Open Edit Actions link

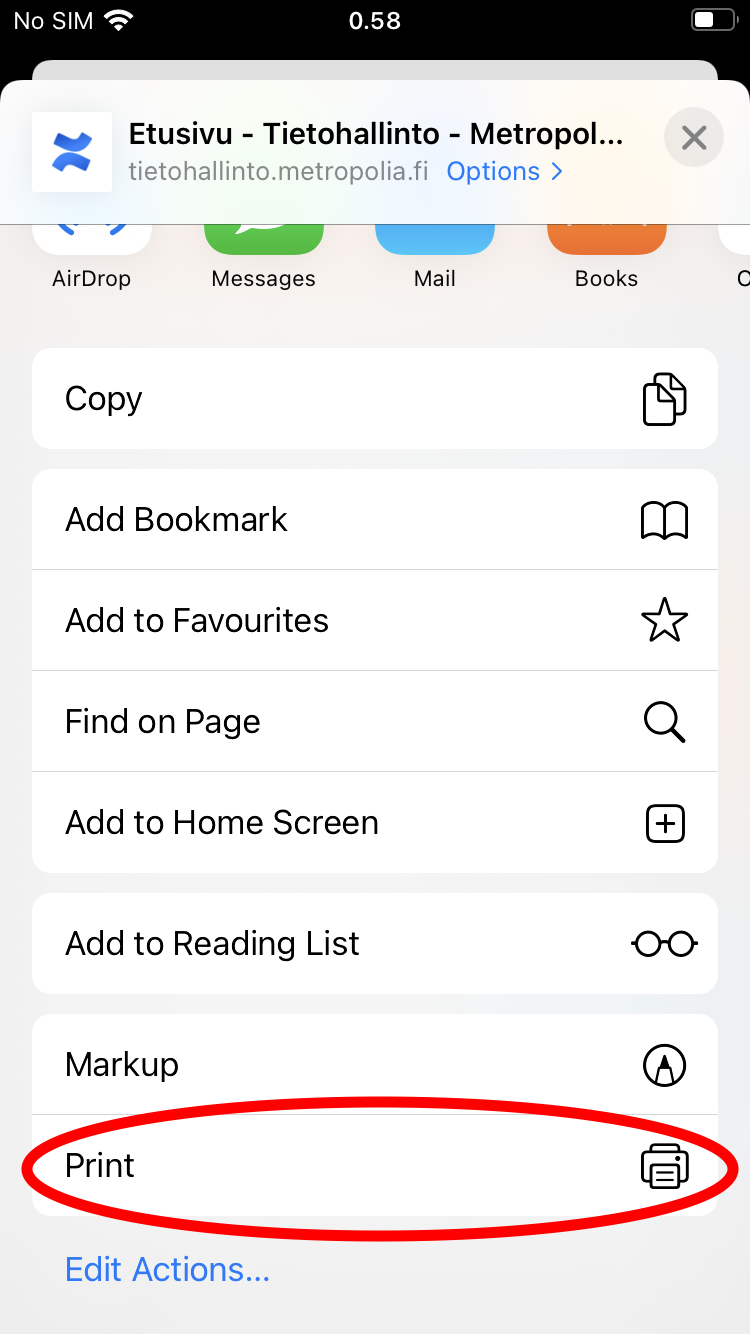[167, 1270]
